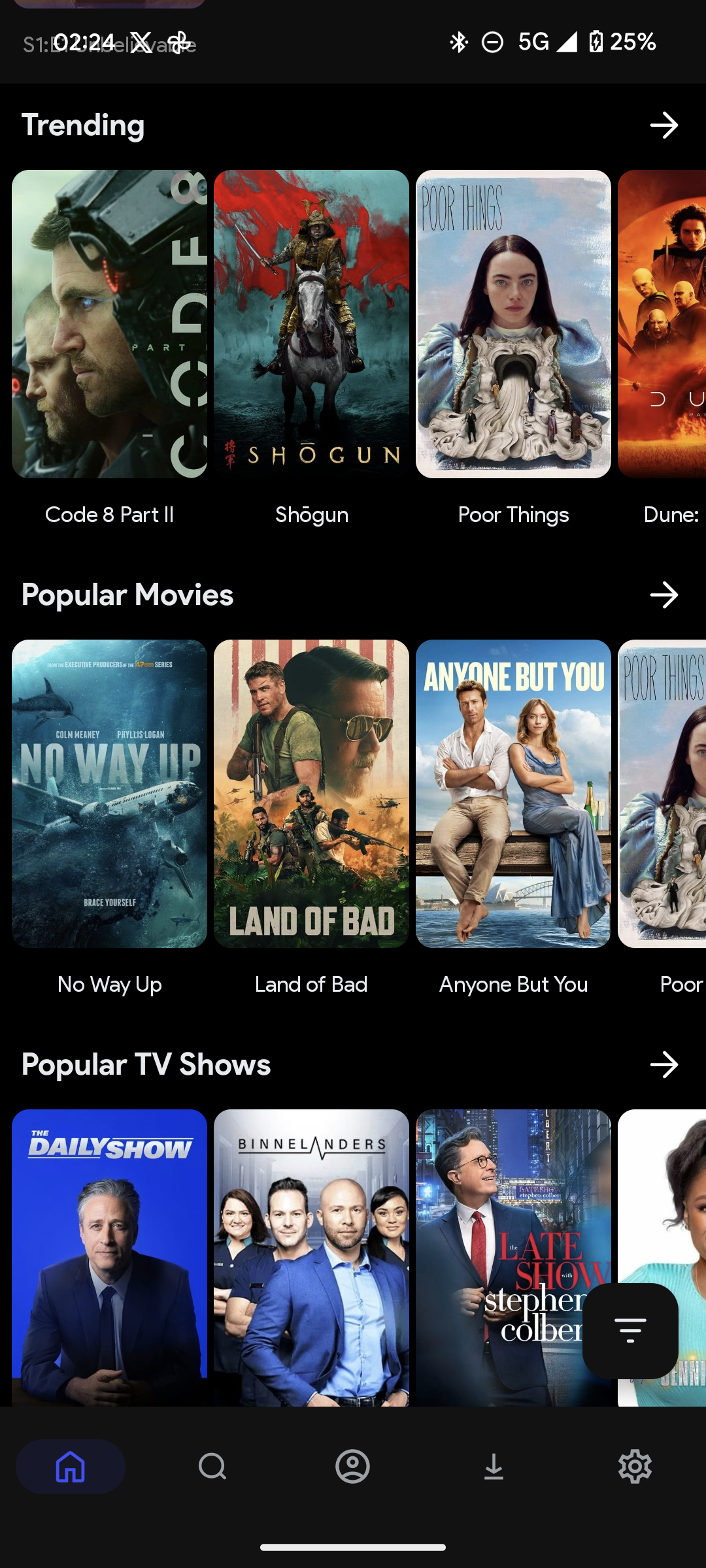The height and width of the screenshot is (1568, 706).
Task: Open the Binnelanders show card
Action: [x=311, y=1258]
